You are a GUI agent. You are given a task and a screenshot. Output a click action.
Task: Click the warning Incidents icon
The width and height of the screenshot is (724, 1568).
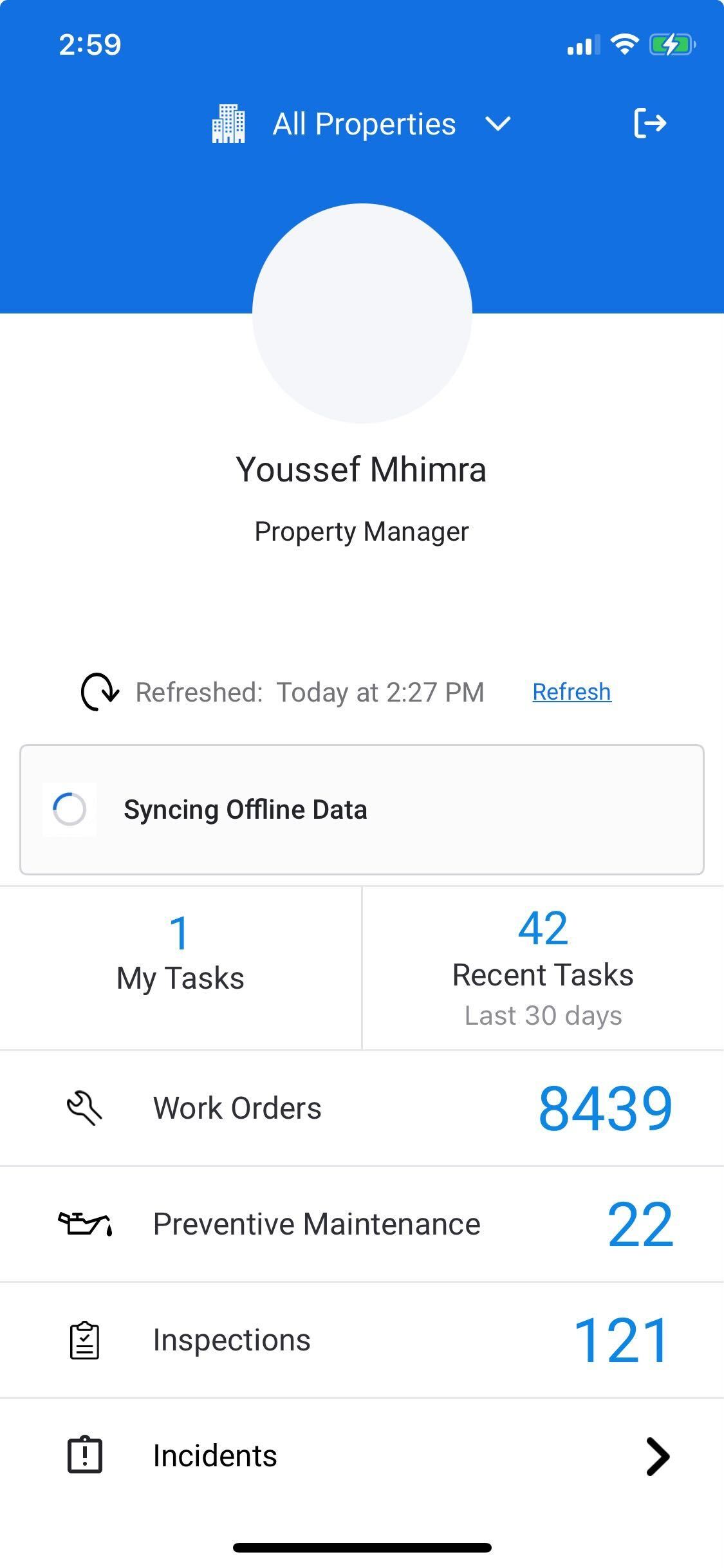84,1455
